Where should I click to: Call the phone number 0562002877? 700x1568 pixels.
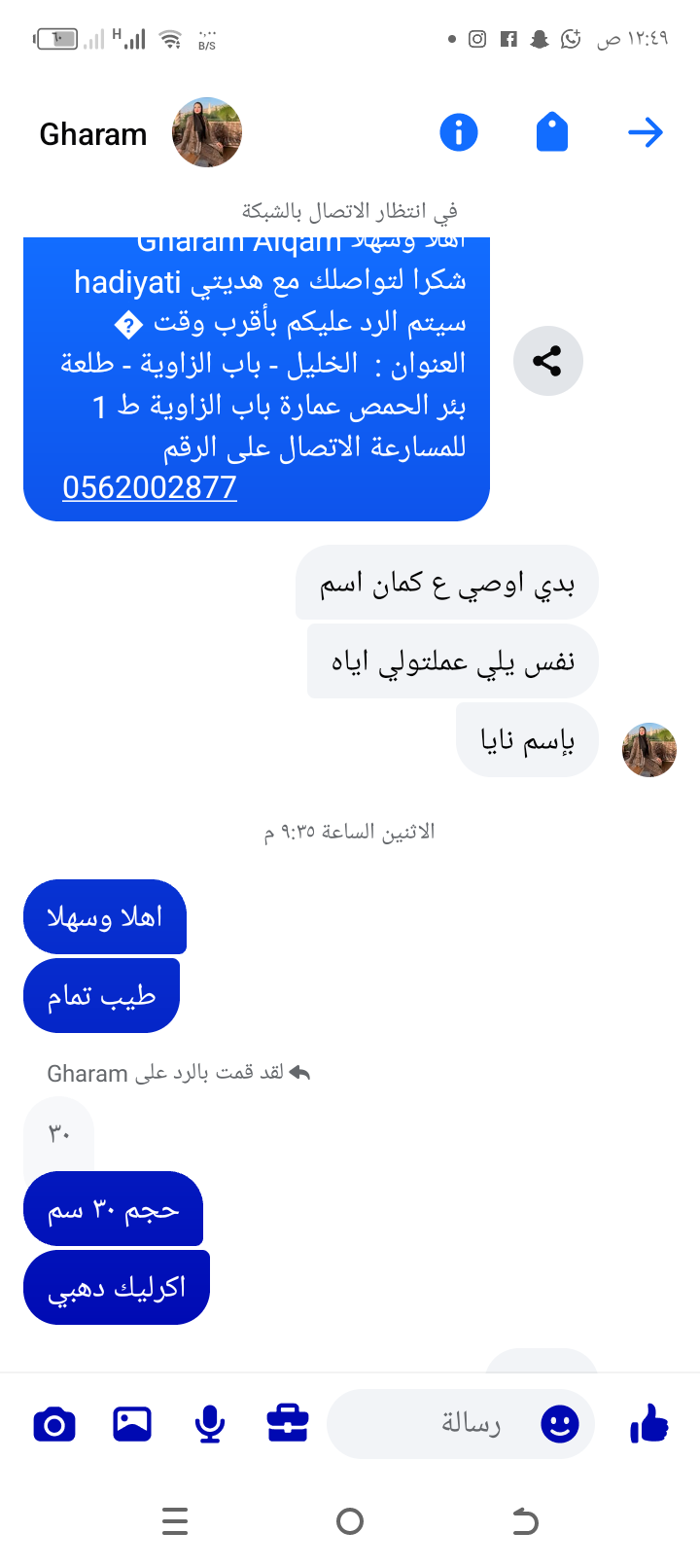150,487
